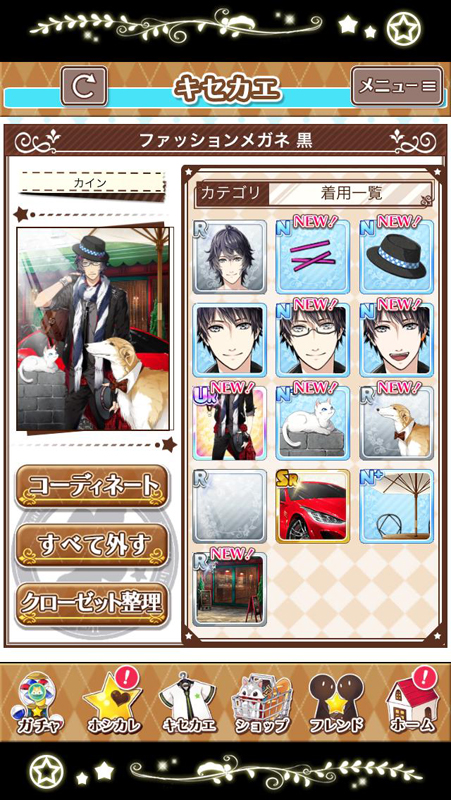Open the メニュー menu
The image size is (451, 800).
point(397,86)
